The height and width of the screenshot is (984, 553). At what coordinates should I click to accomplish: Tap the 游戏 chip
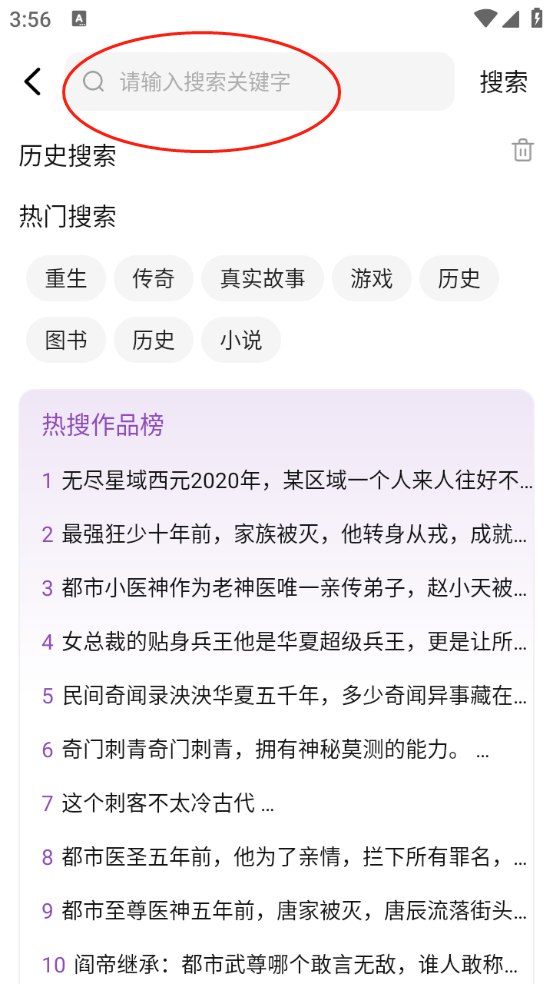pyautogui.click(x=372, y=278)
